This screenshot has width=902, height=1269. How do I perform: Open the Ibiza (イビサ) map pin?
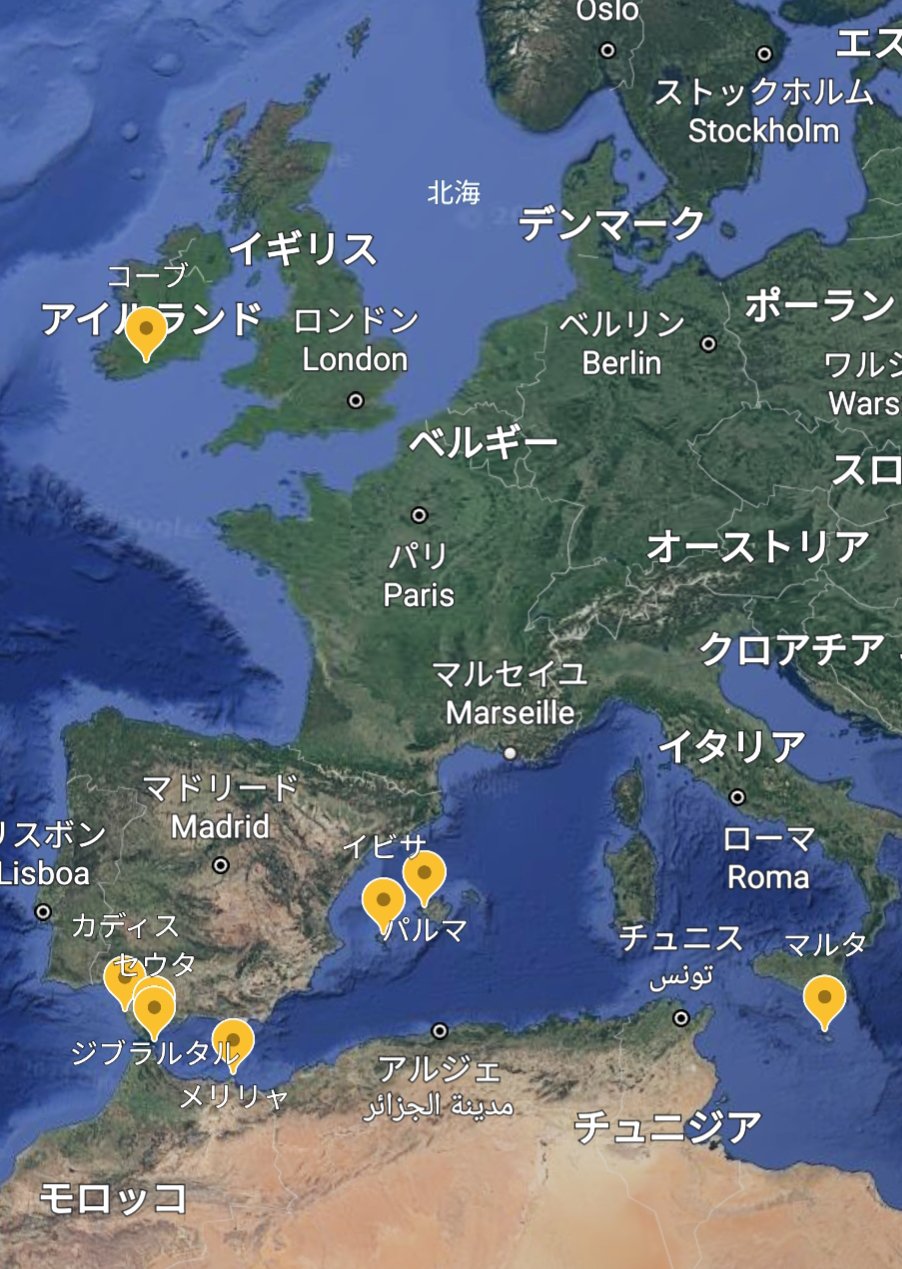(383, 899)
